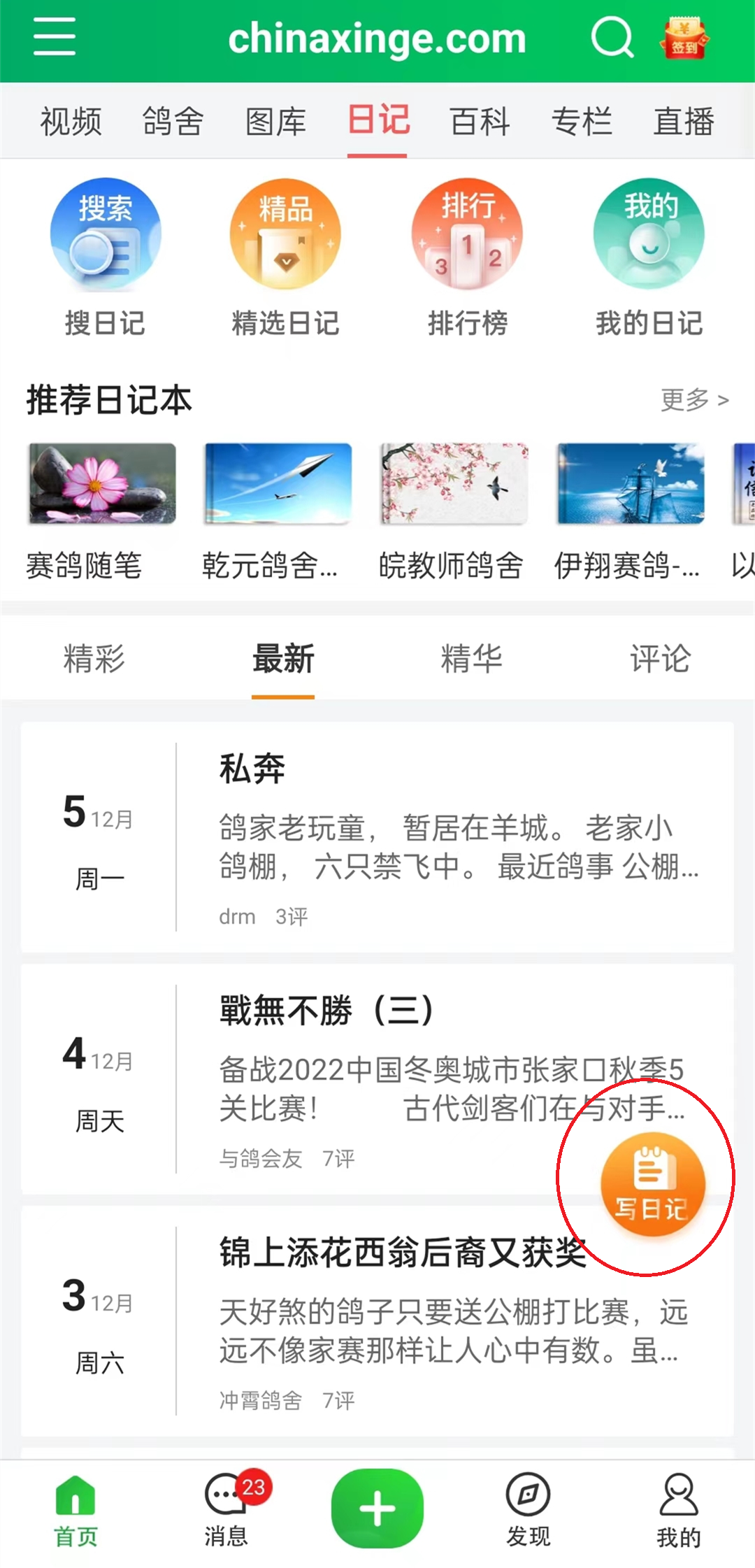The width and height of the screenshot is (755, 1568).
Task: Switch to the 直播 top tab
Action: point(683,122)
